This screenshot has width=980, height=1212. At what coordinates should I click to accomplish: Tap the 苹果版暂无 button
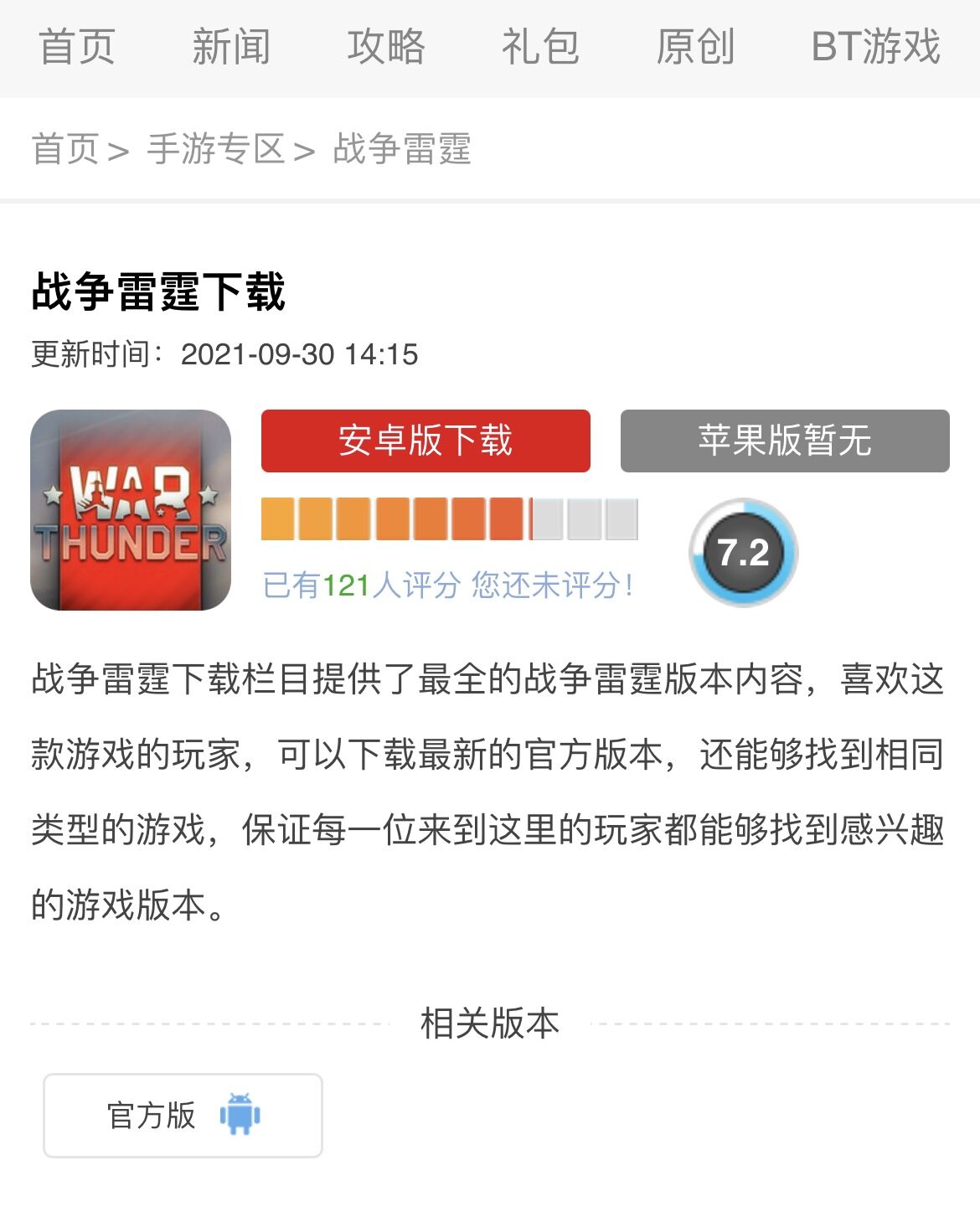click(x=785, y=441)
